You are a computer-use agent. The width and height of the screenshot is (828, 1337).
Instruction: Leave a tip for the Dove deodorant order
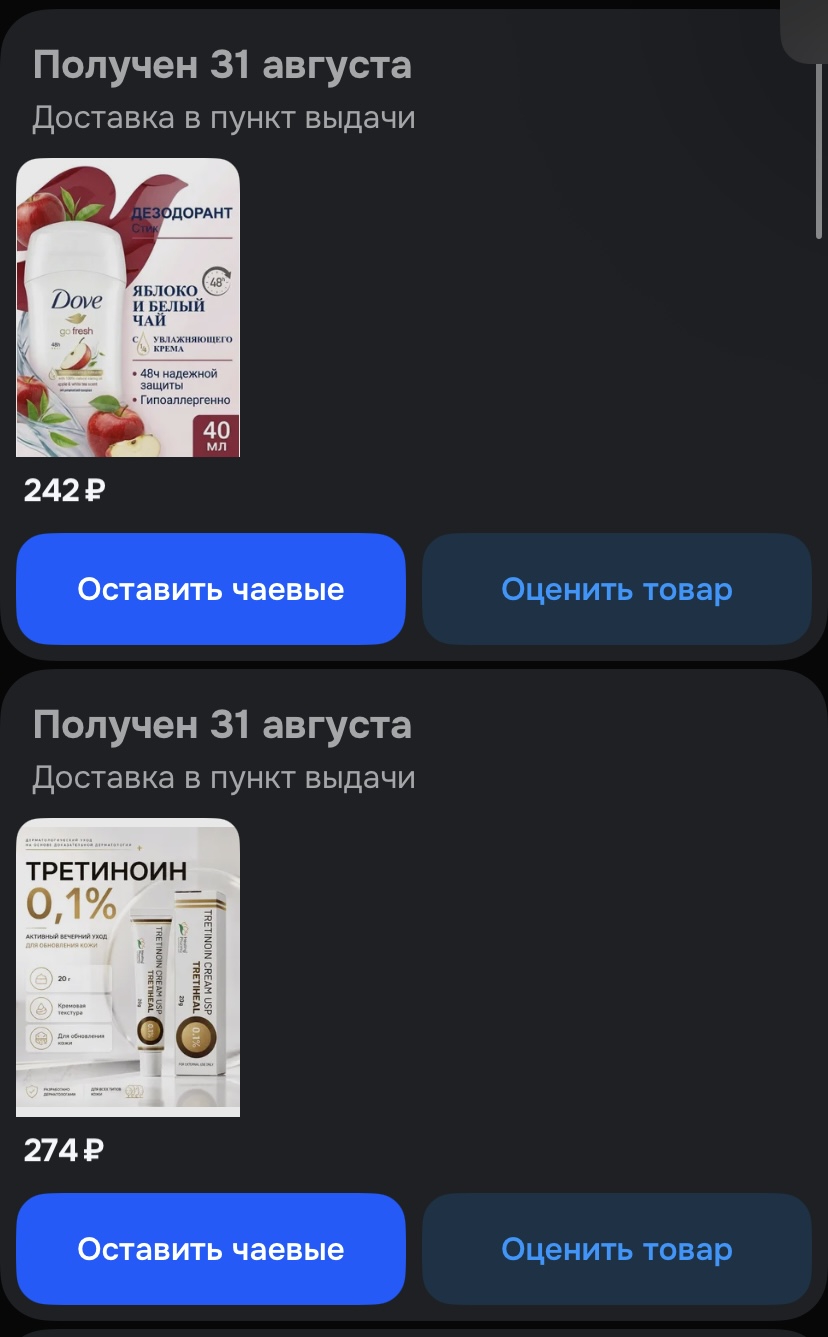pos(211,589)
